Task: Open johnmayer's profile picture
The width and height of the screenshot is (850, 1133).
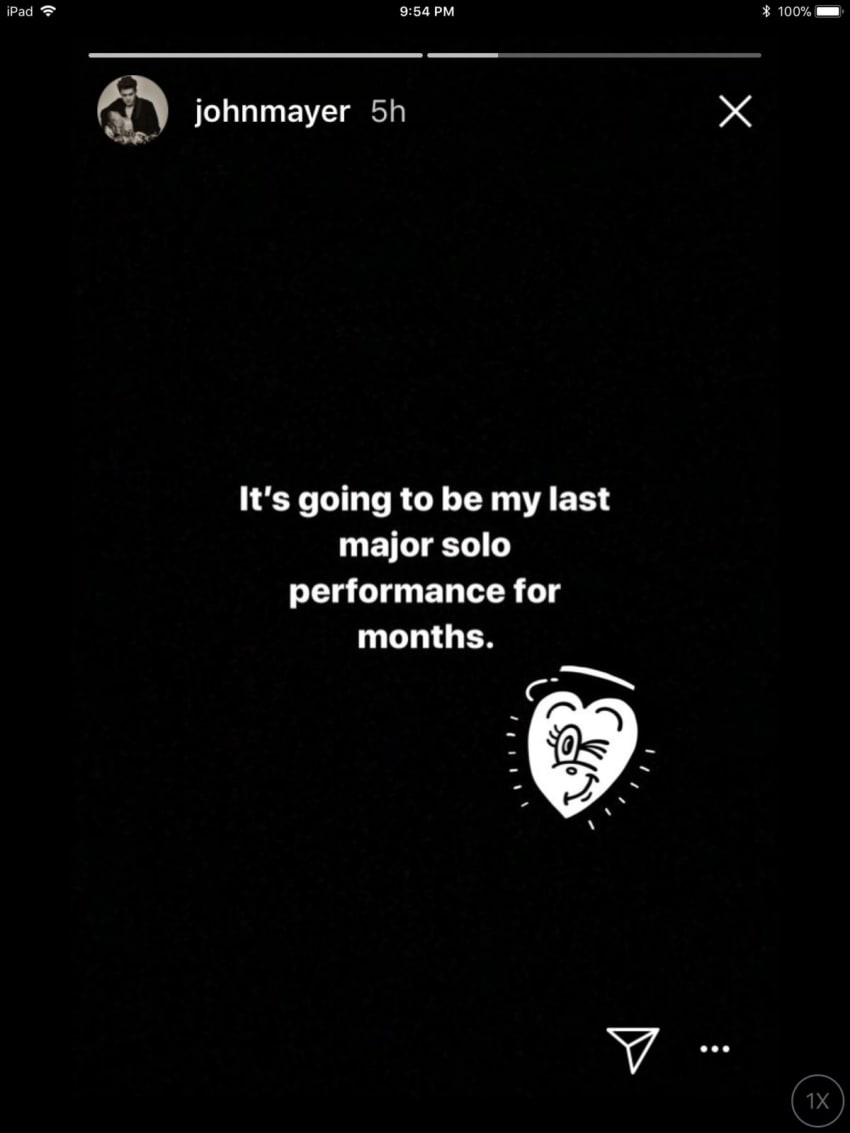Action: 132,110
